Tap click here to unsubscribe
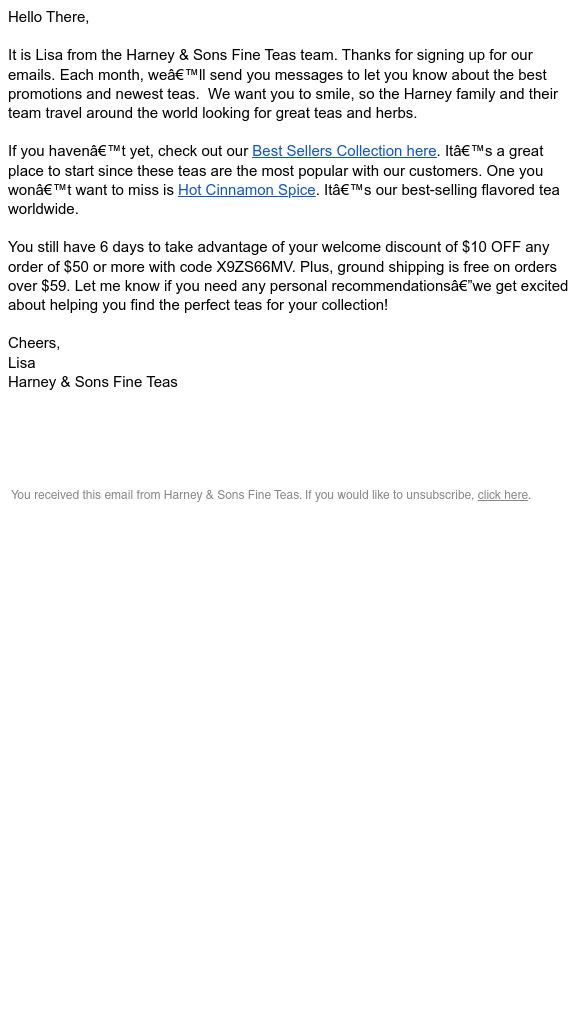Image resolution: width=584 pixels, height=1024 pixels. (502, 495)
